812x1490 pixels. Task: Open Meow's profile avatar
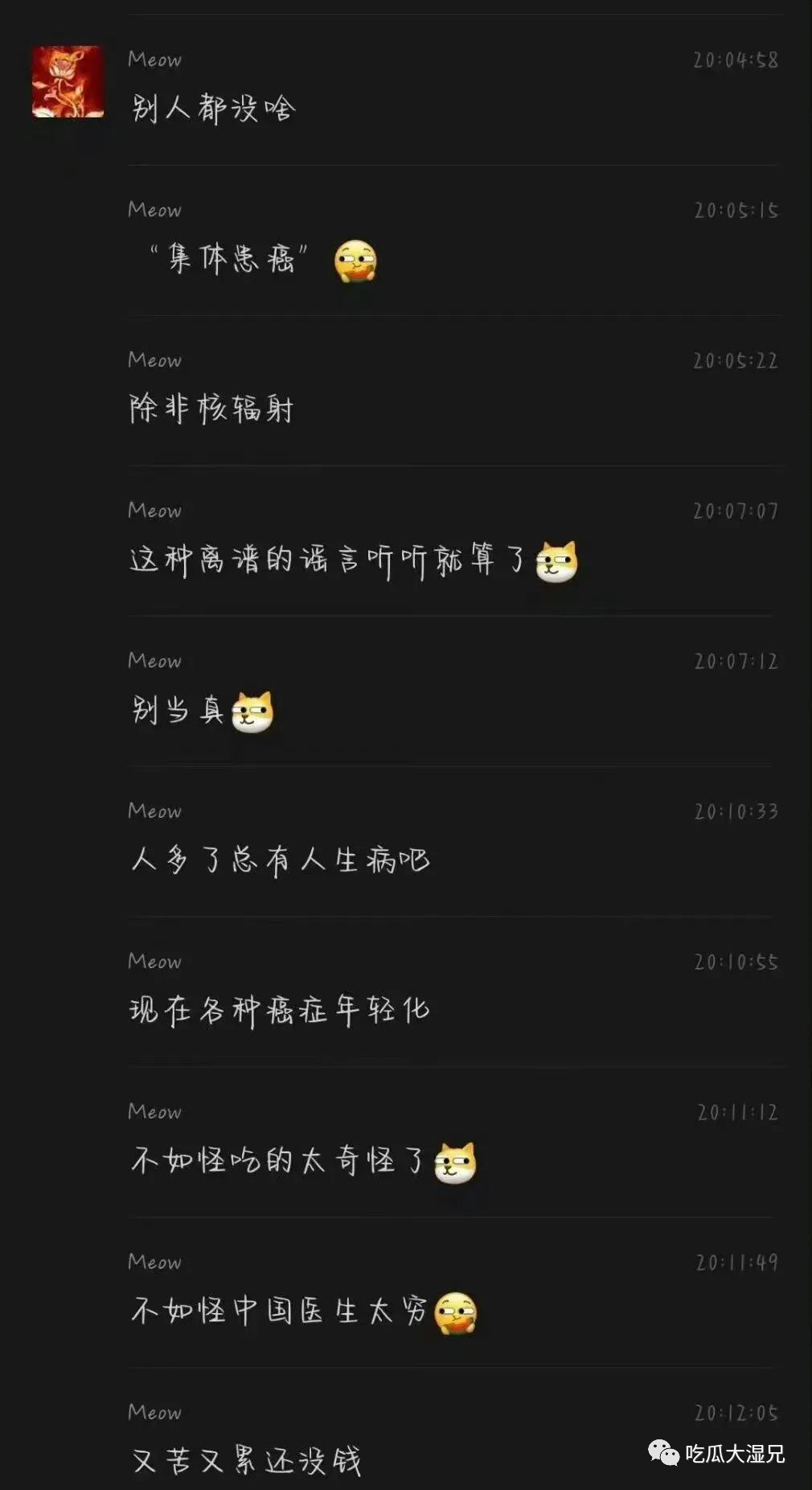(x=68, y=82)
